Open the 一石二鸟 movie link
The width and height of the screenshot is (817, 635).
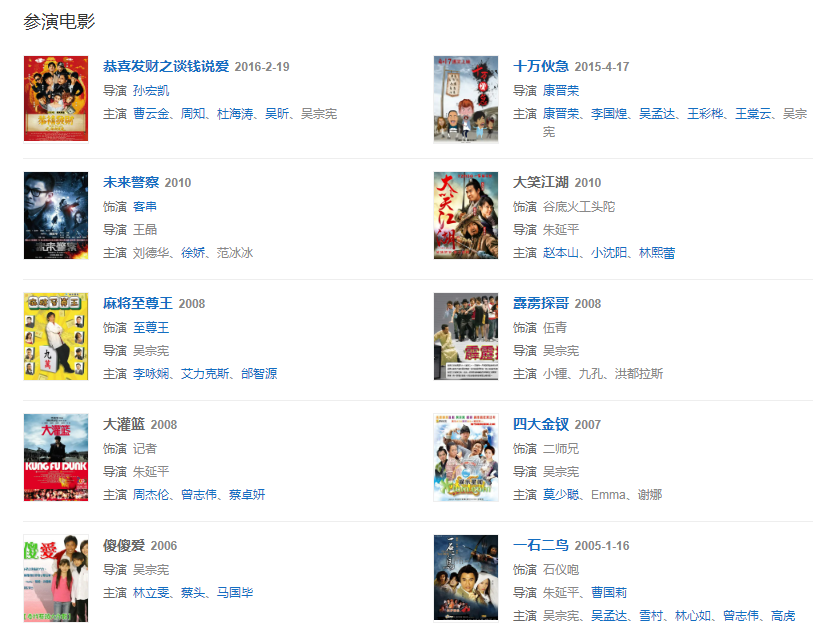point(540,545)
